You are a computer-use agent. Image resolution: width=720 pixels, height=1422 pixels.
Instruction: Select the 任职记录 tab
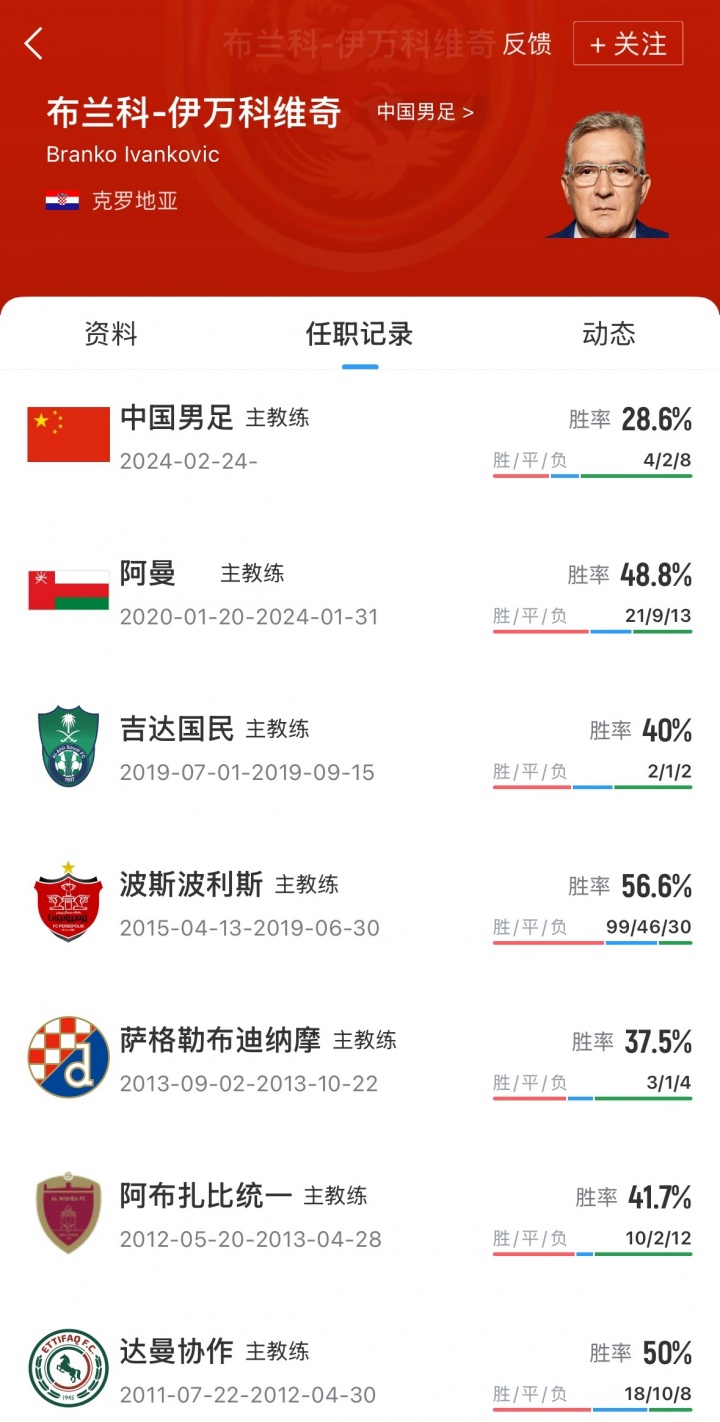[x=359, y=334]
